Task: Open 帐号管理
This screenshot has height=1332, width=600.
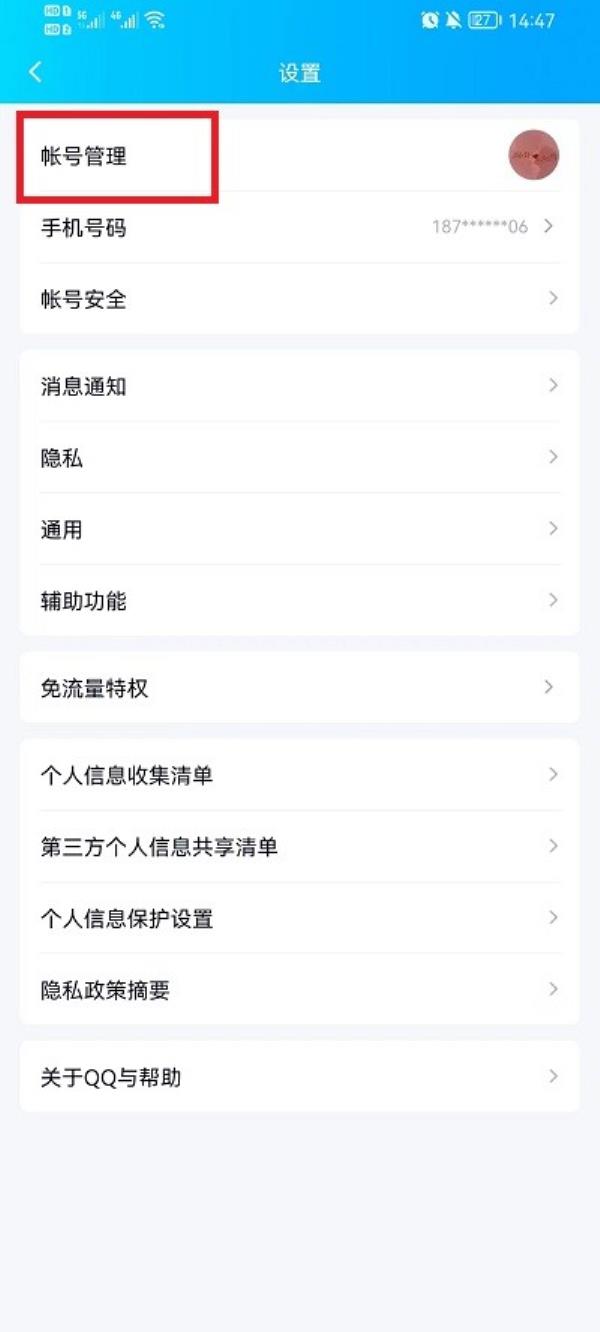Action: 300,155
